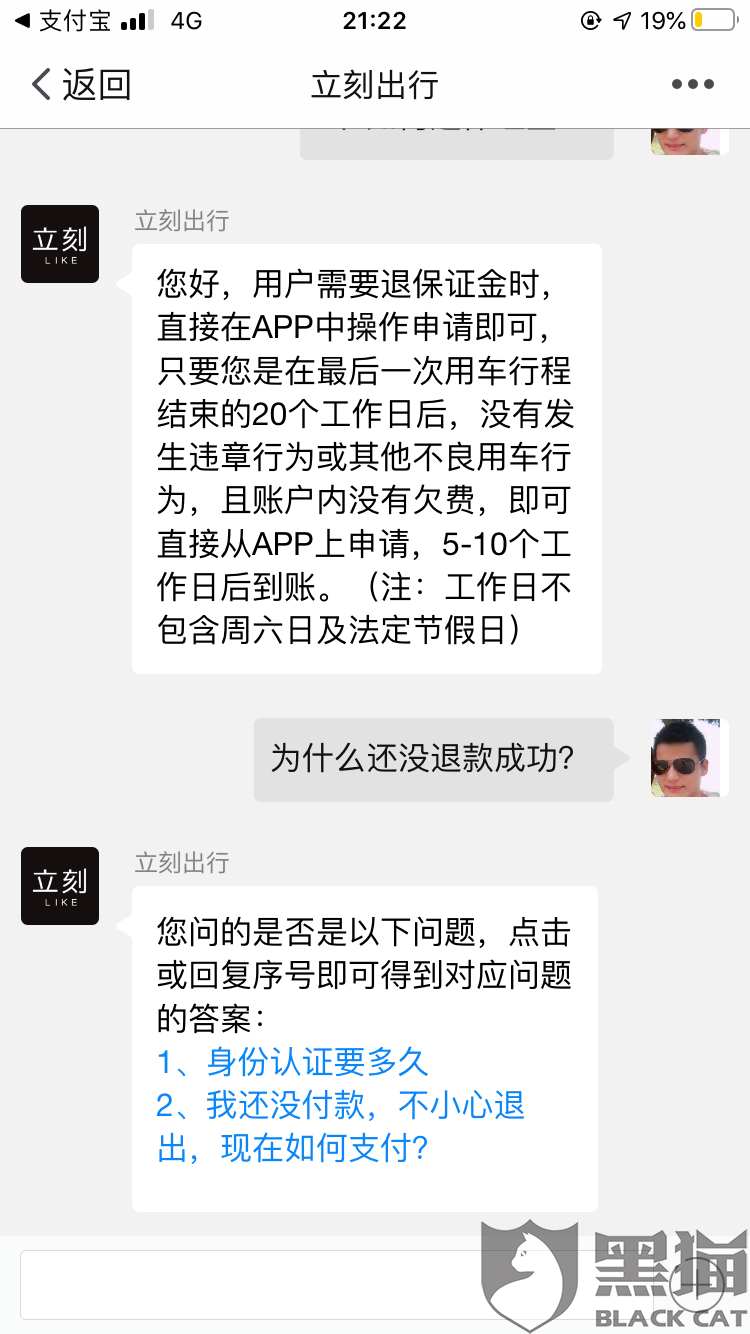This screenshot has width=750, height=1334.
Task: Open your own avatar beside 为什么还没退款成功
Action: (x=686, y=757)
